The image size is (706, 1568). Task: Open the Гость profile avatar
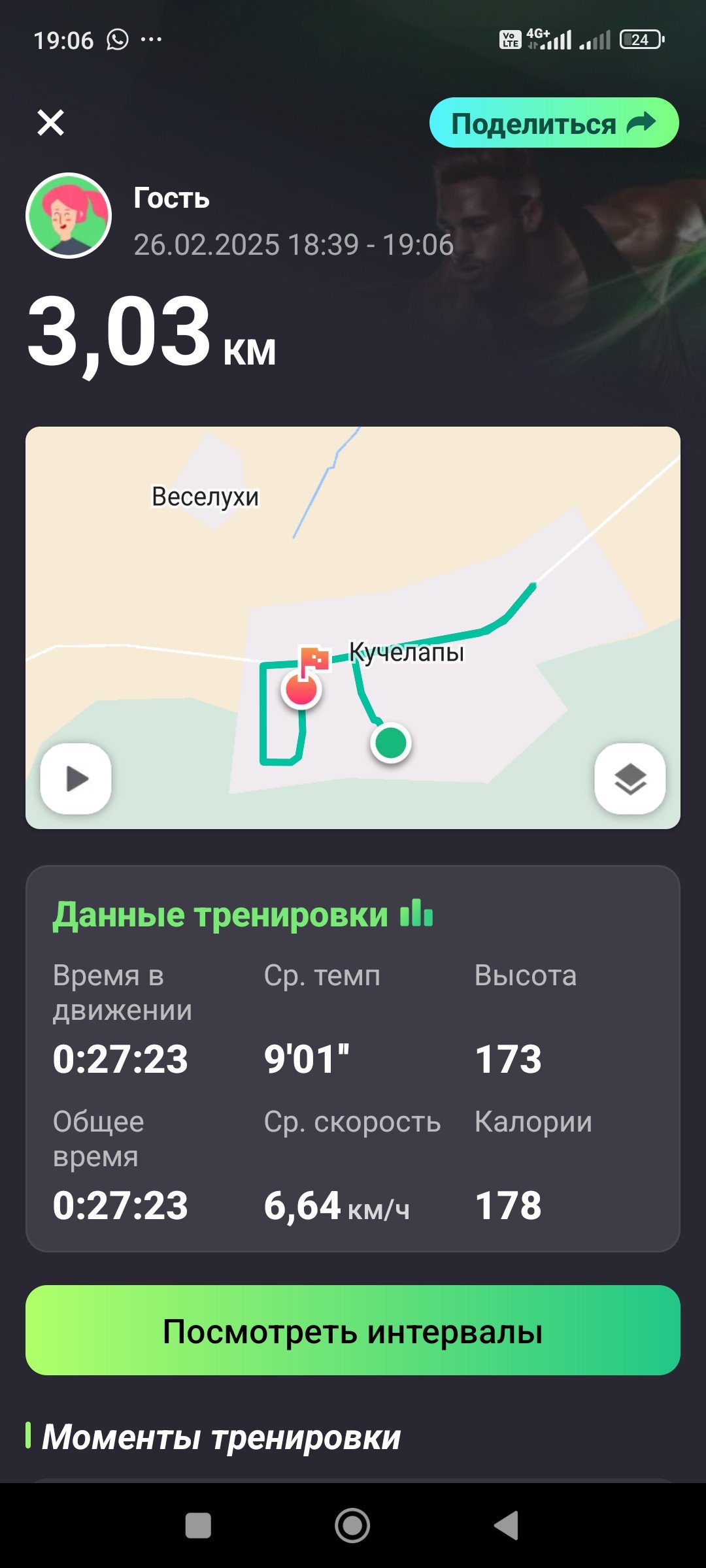[x=69, y=216]
